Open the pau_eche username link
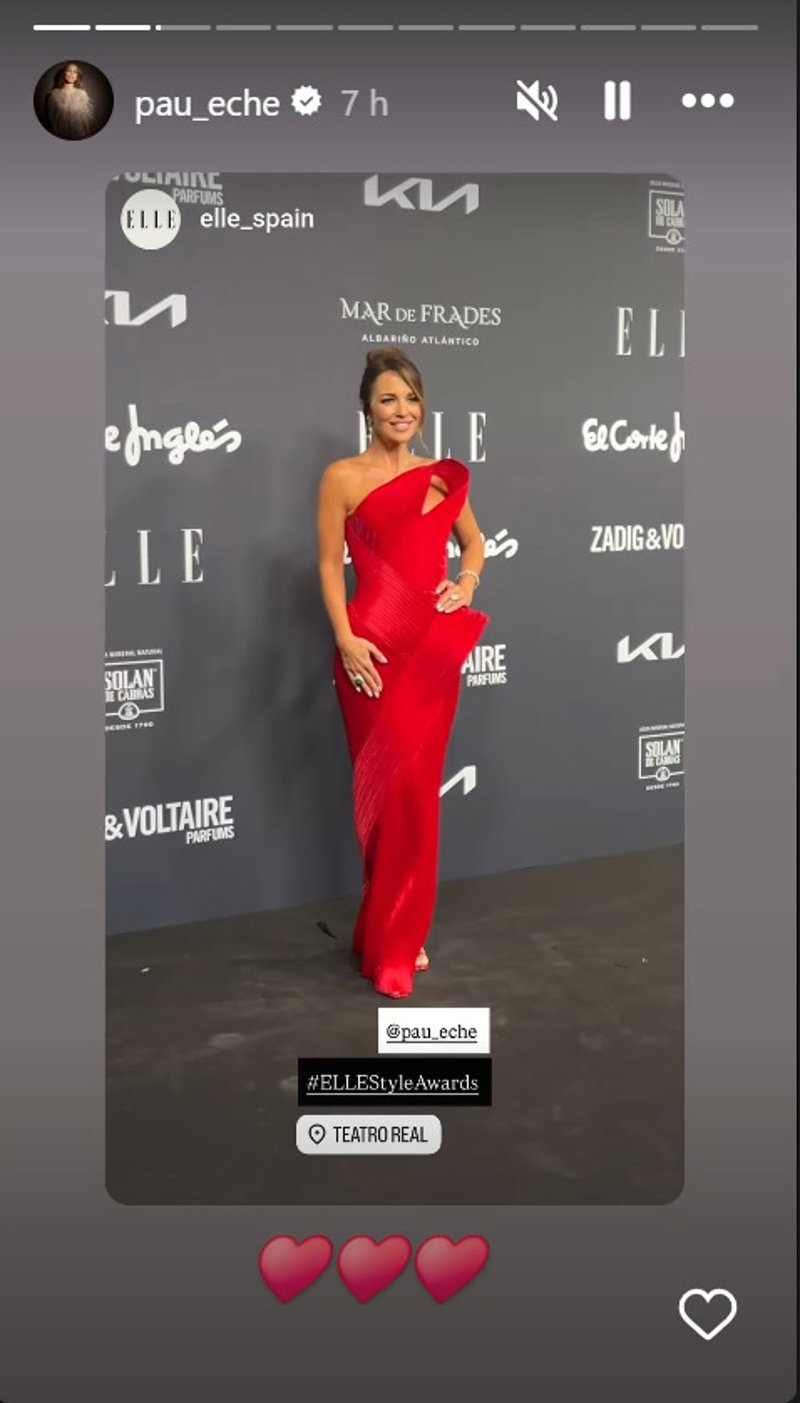800x1403 pixels. [x=207, y=102]
